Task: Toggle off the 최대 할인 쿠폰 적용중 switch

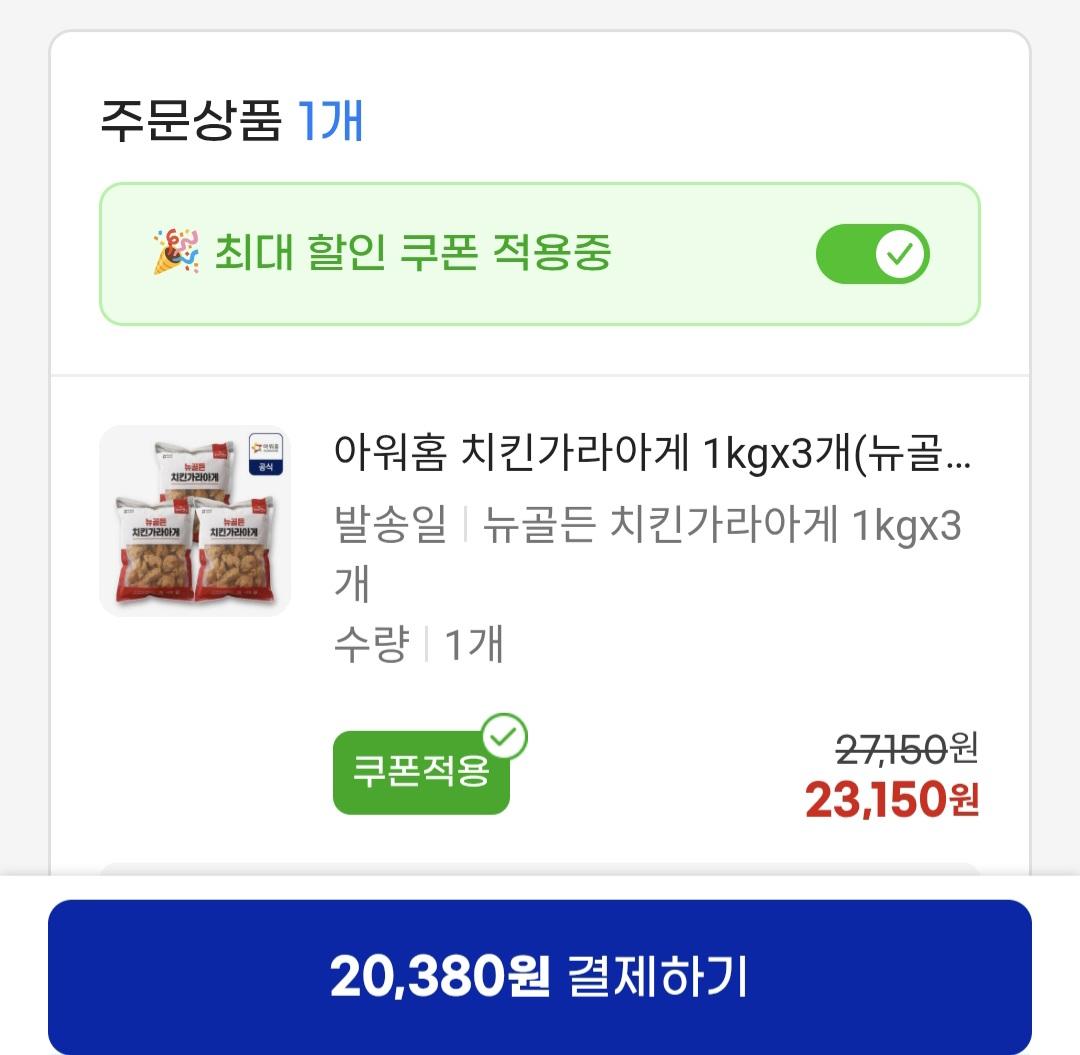Action: pyautogui.click(x=872, y=253)
